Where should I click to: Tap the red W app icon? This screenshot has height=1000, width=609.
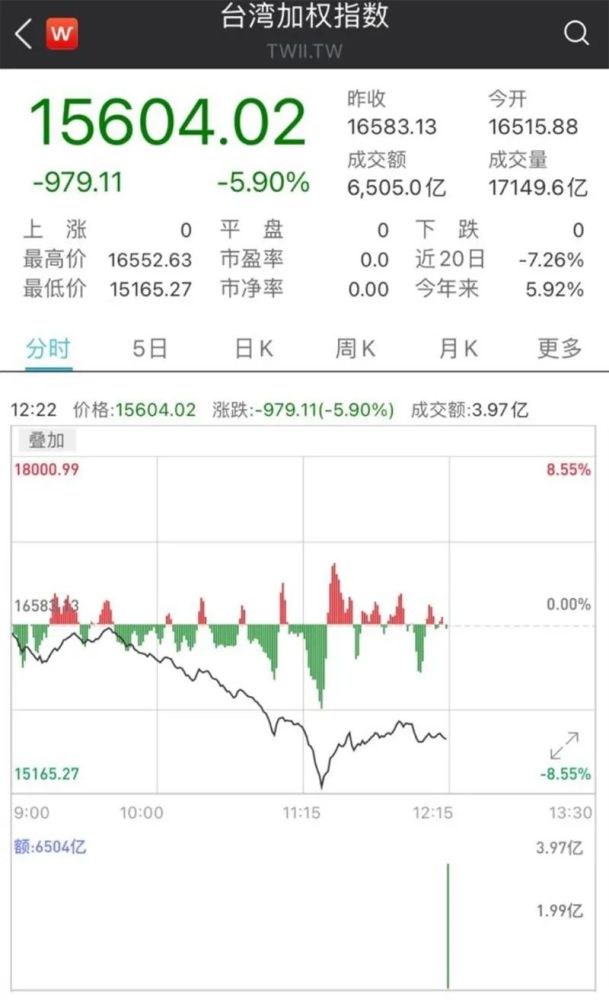point(62,34)
